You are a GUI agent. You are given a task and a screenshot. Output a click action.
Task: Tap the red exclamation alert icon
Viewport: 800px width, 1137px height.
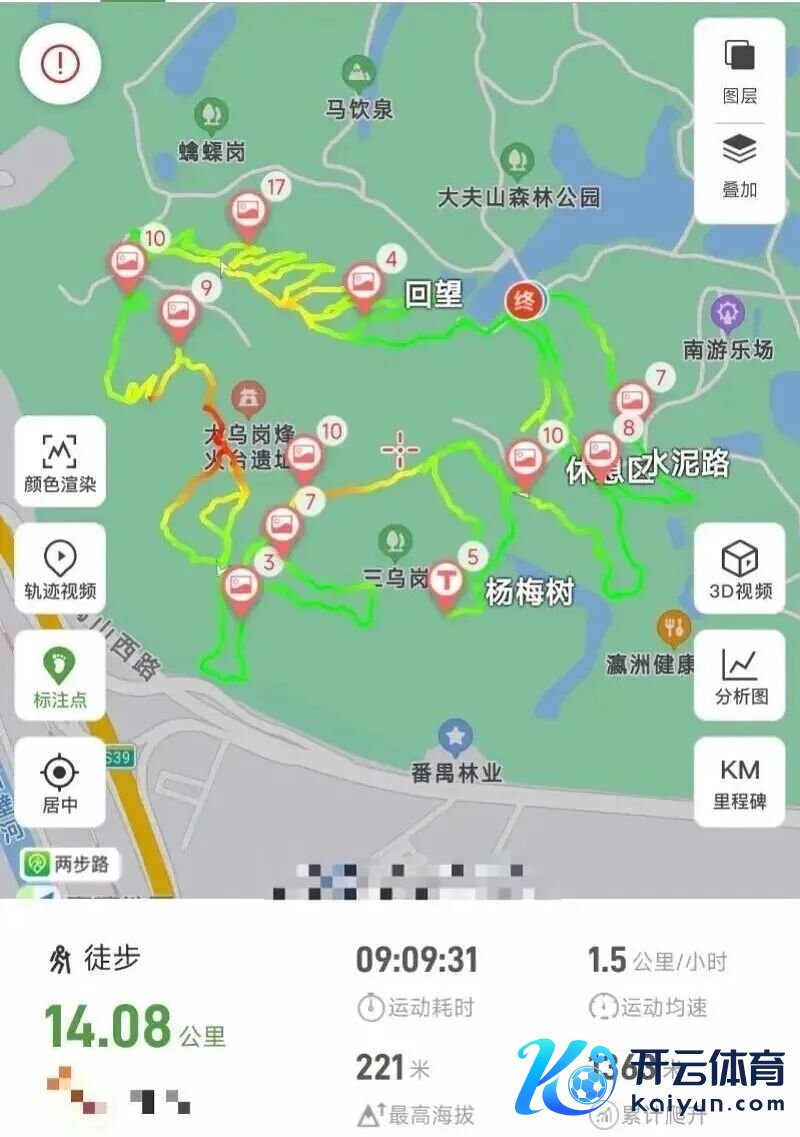pos(60,62)
